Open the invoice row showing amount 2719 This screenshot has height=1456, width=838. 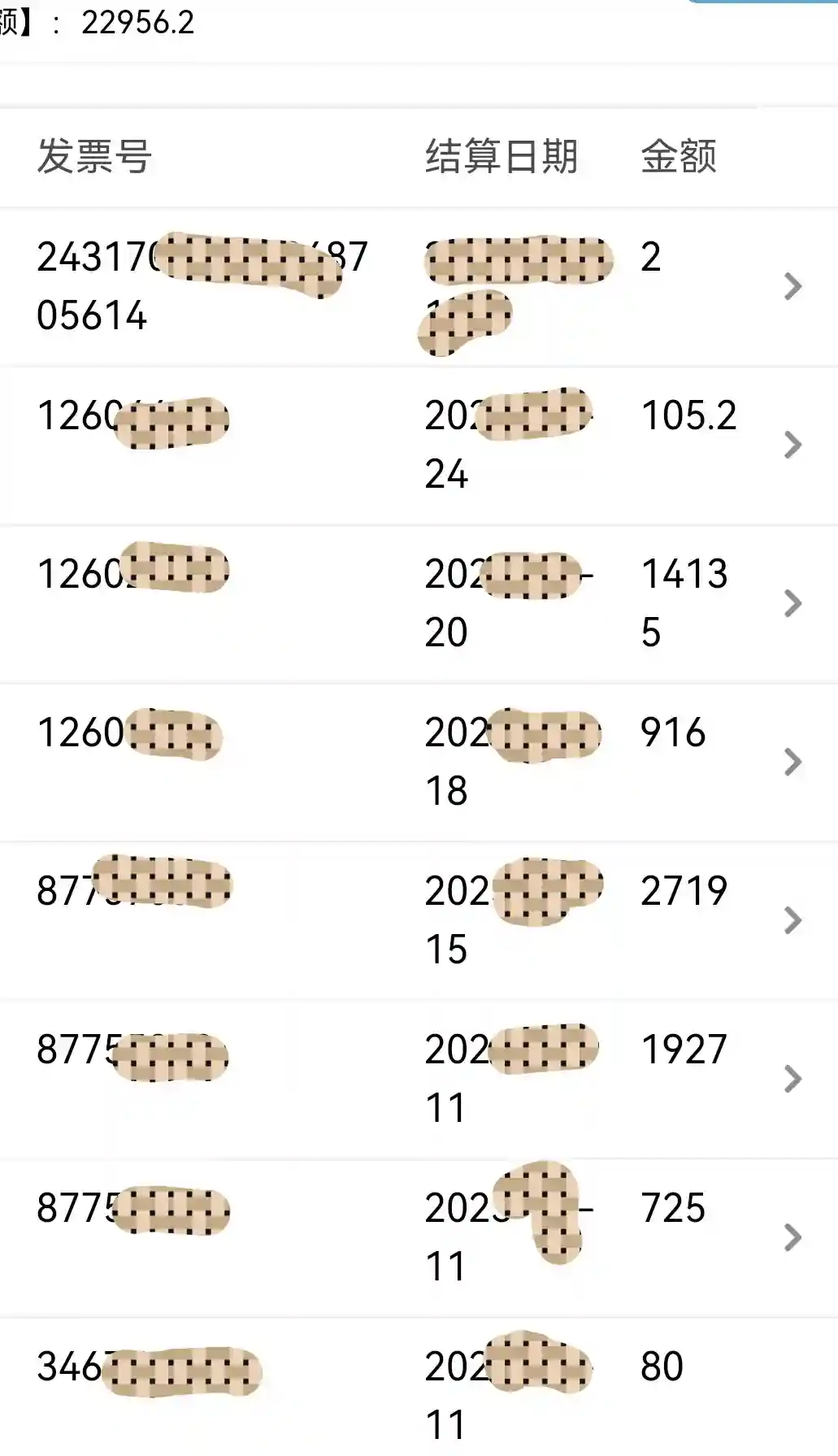[792, 920]
